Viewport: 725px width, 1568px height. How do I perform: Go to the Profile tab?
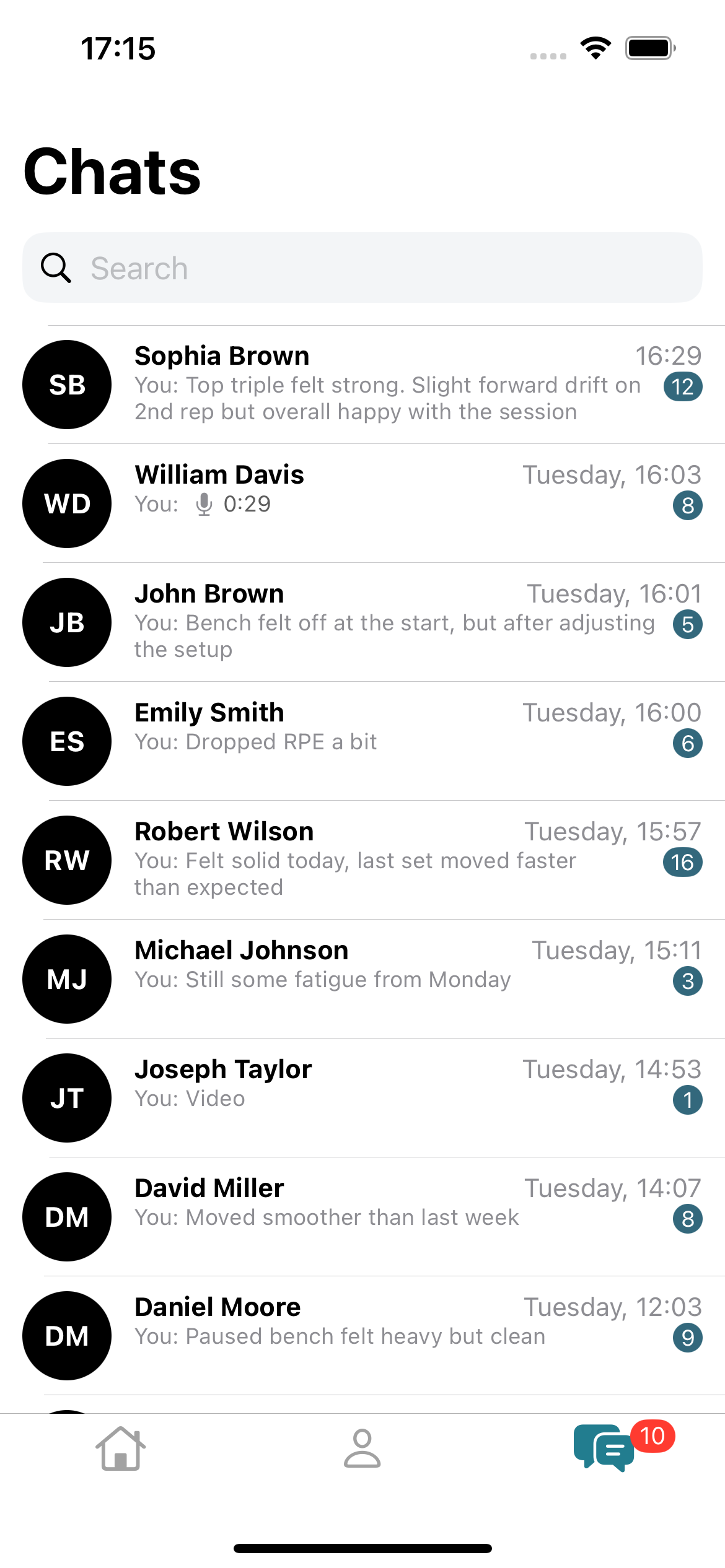(362, 1449)
